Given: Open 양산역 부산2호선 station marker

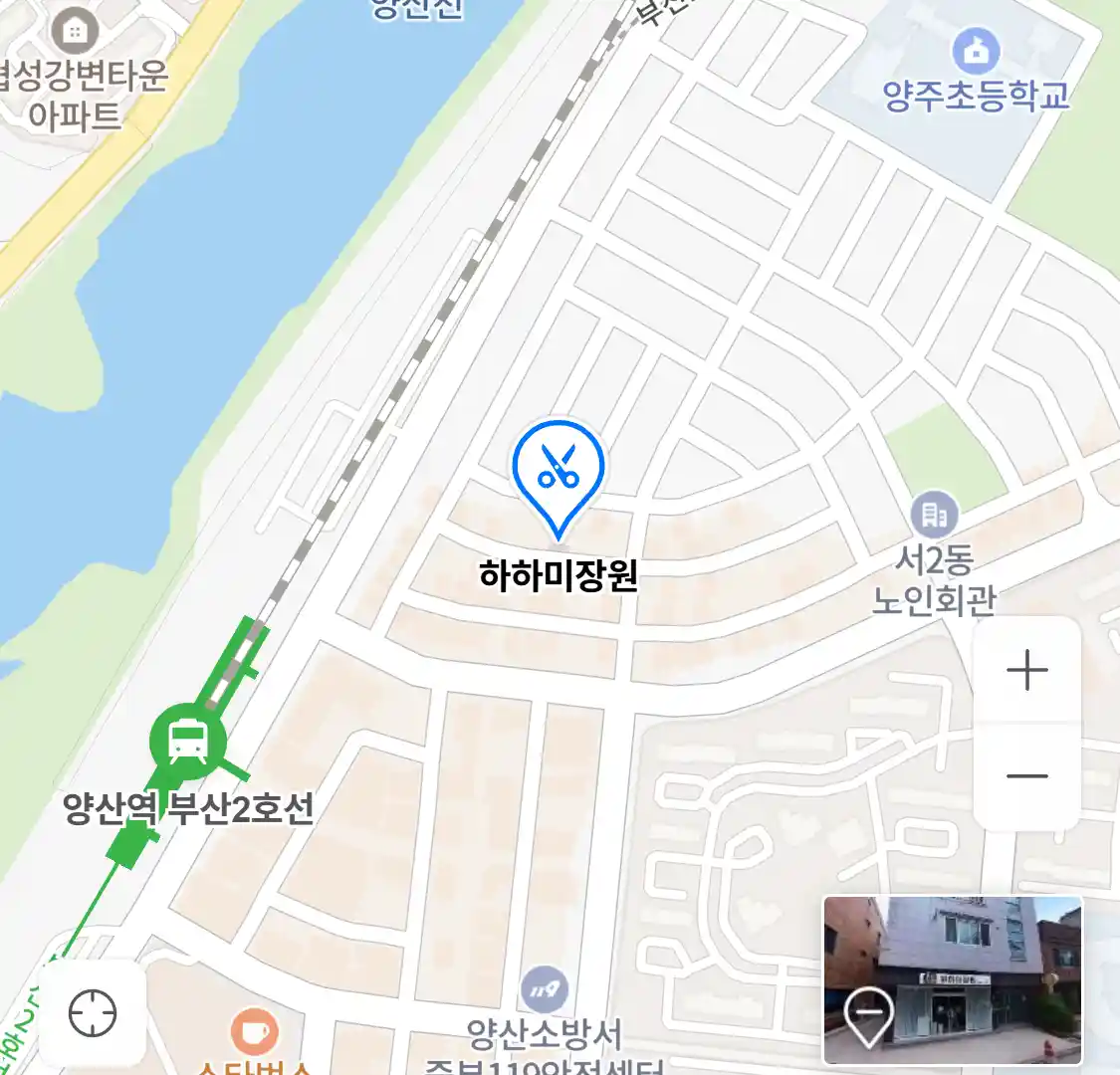Looking at the screenshot, I should click(188, 740).
